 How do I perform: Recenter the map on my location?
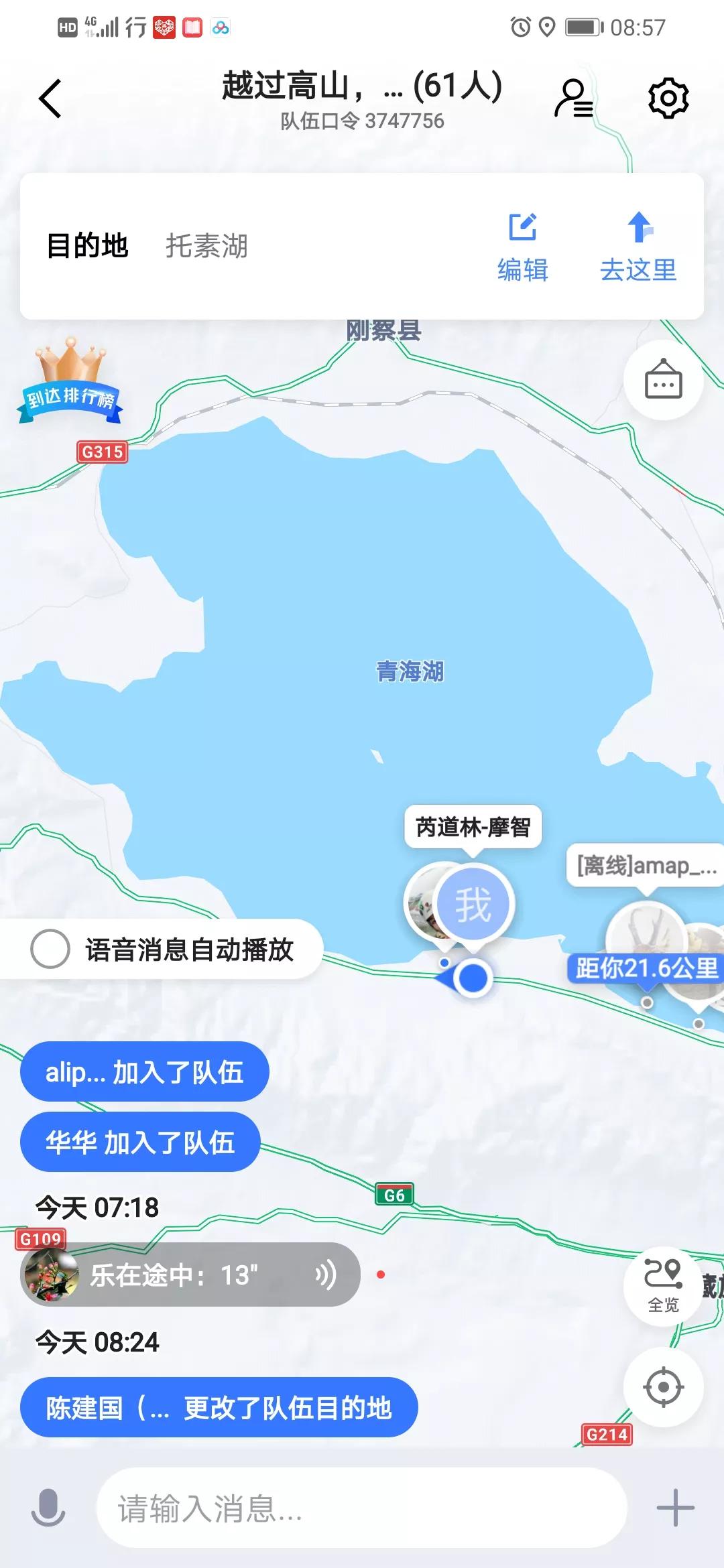pos(663,1386)
